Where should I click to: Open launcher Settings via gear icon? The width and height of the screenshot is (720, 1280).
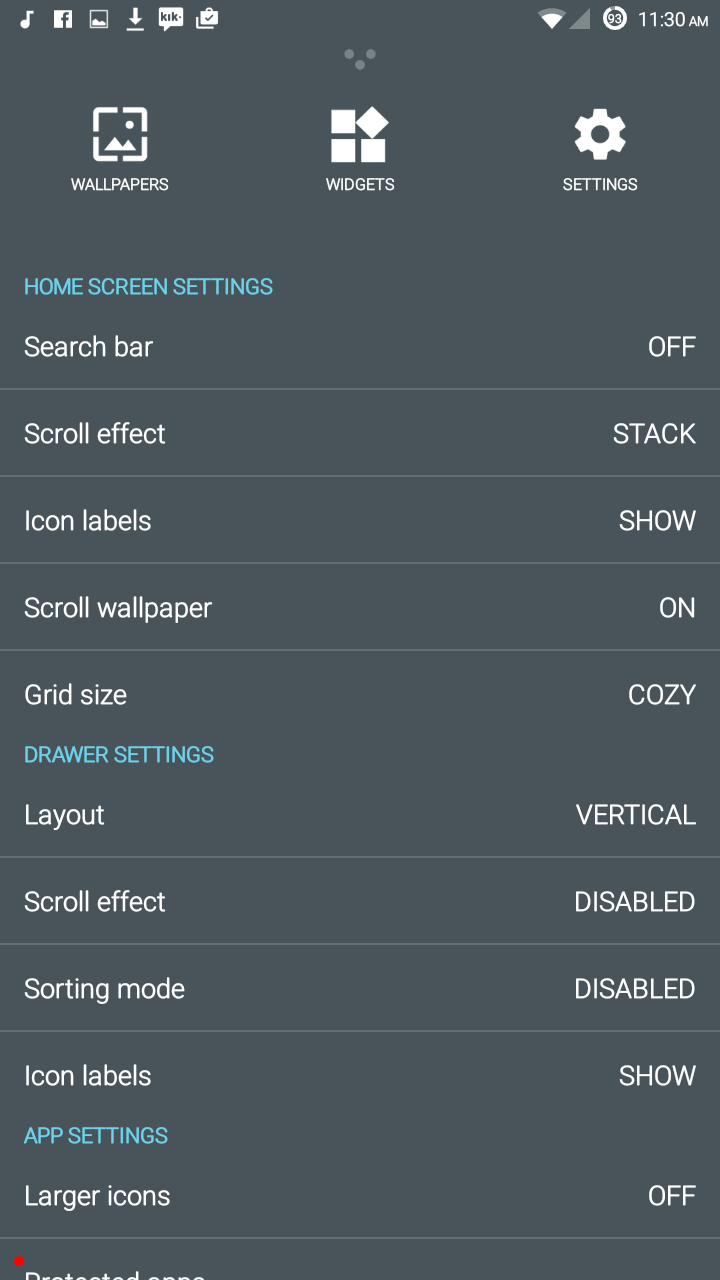coord(600,145)
